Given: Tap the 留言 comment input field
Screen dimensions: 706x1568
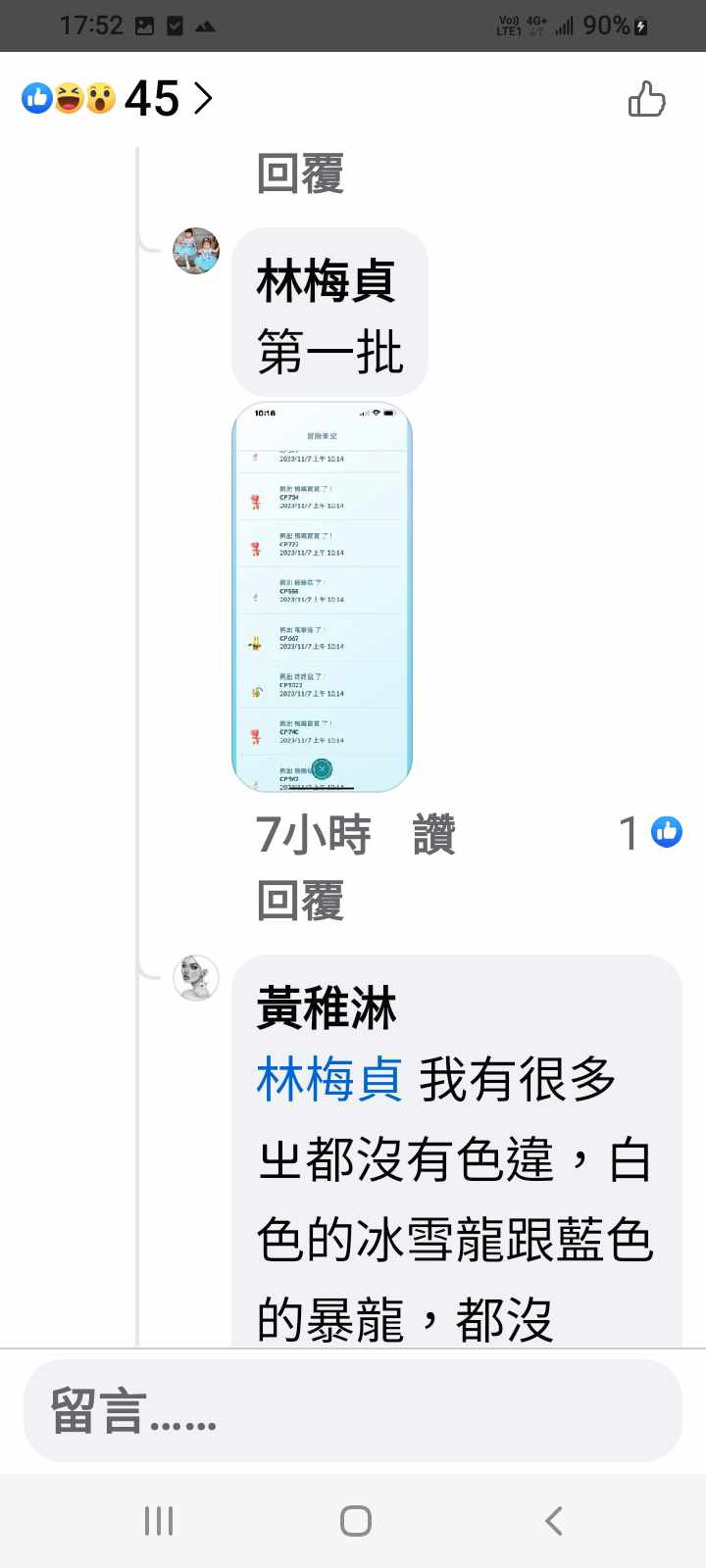Looking at the screenshot, I should tap(353, 1411).
